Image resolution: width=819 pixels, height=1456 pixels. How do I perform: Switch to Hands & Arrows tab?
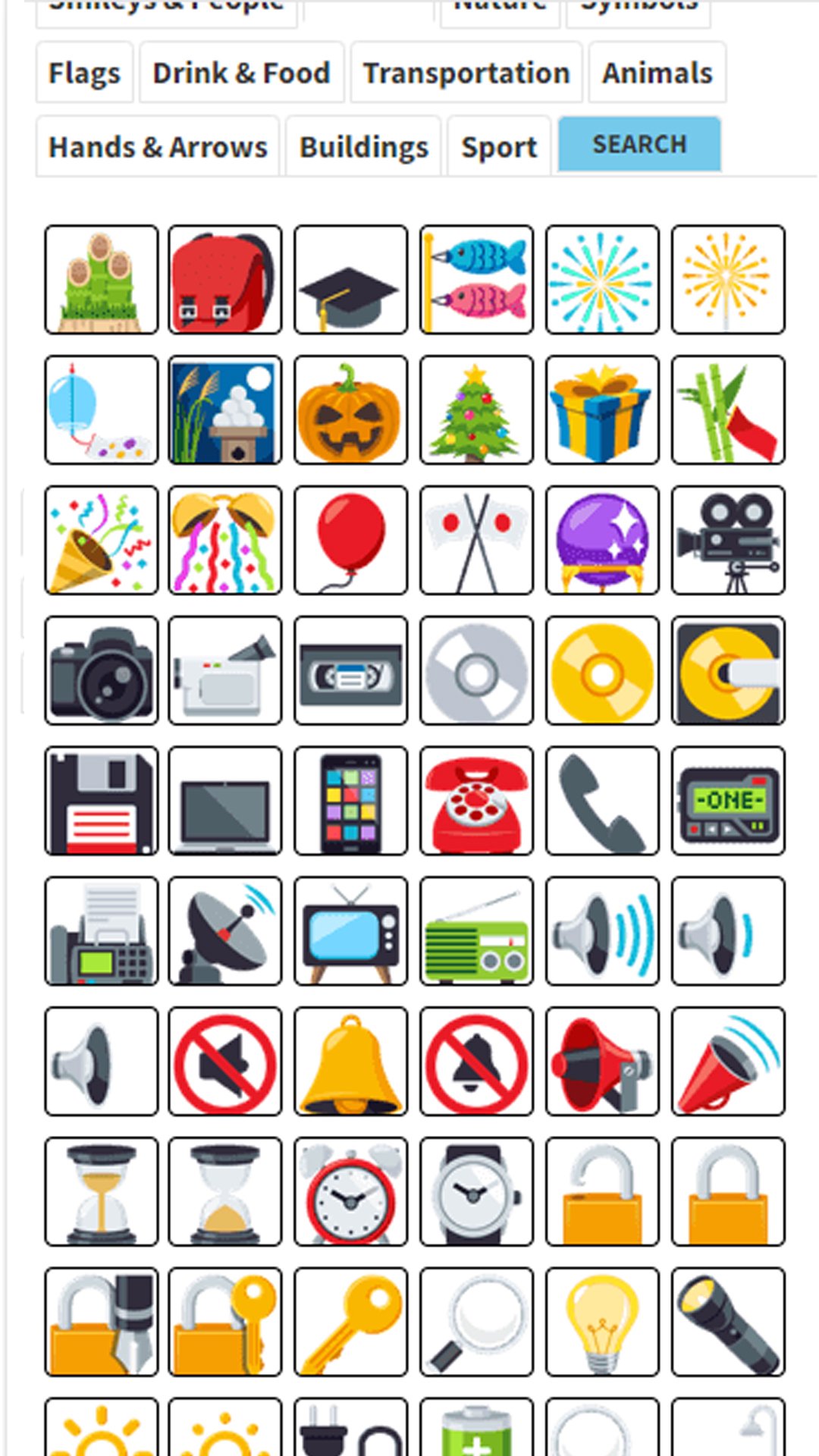click(158, 146)
